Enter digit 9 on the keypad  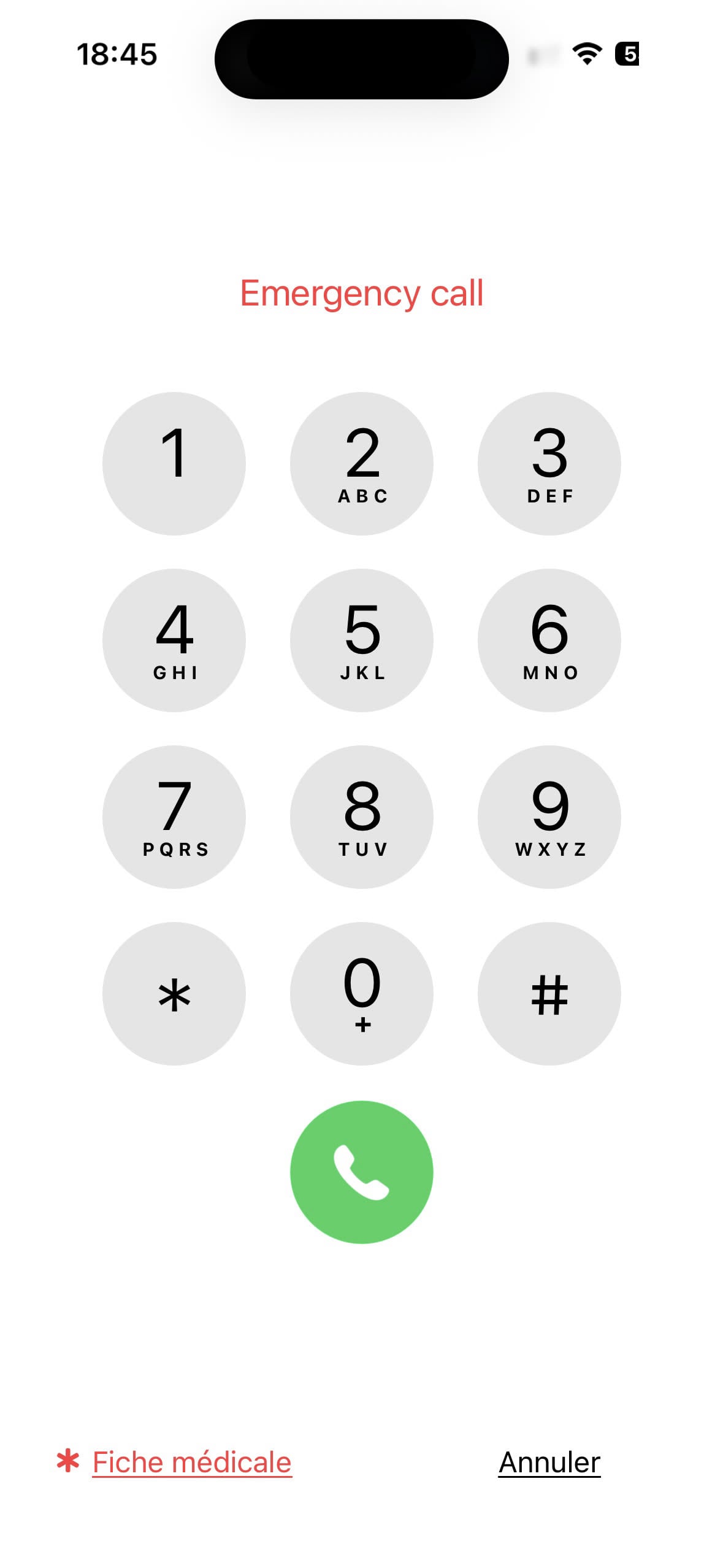[x=549, y=817]
